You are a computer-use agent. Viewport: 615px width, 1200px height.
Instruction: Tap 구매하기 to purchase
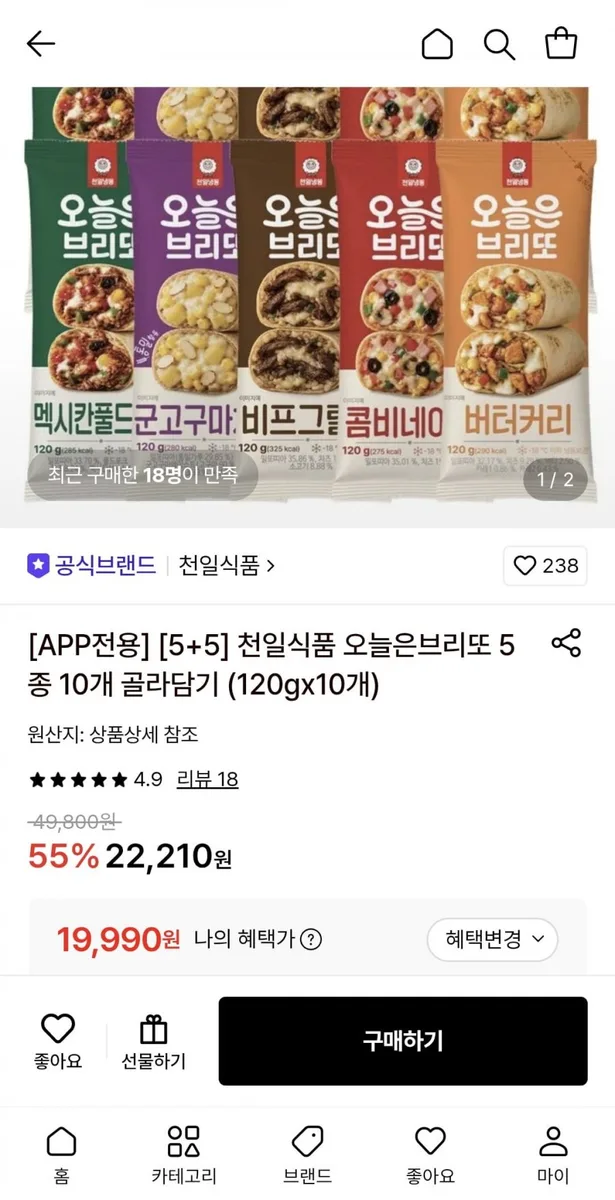(x=403, y=1041)
